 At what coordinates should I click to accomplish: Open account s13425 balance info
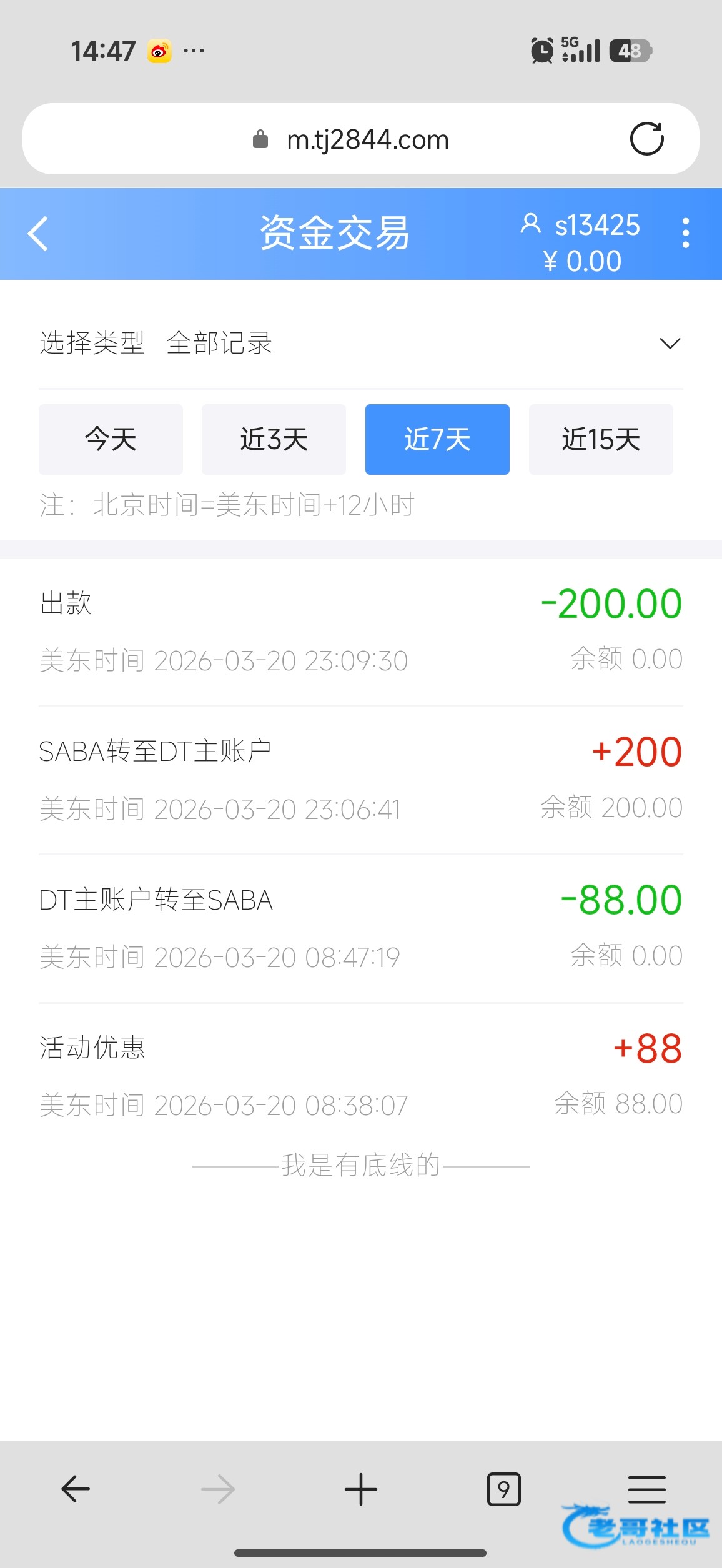click(x=581, y=242)
